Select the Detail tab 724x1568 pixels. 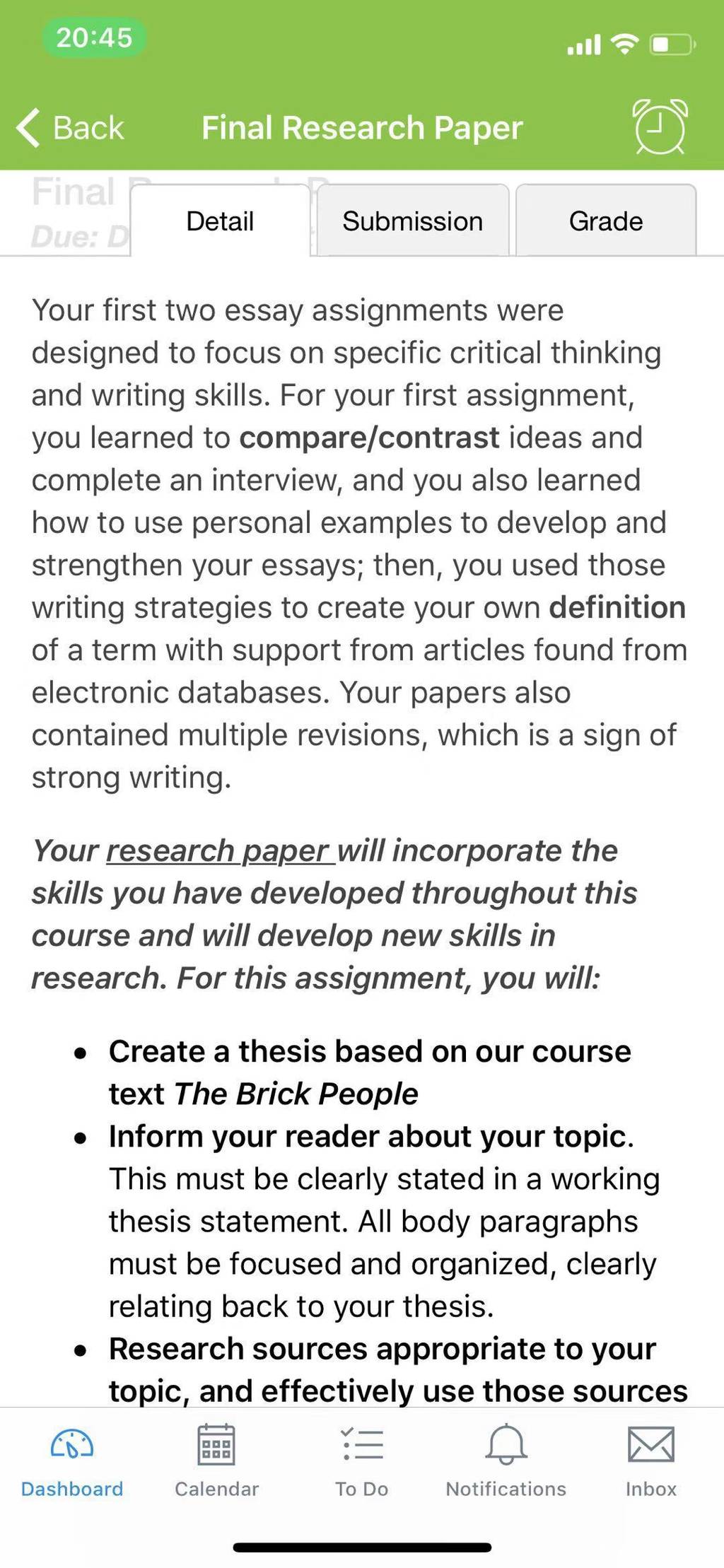pyautogui.click(x=220, y=221)
